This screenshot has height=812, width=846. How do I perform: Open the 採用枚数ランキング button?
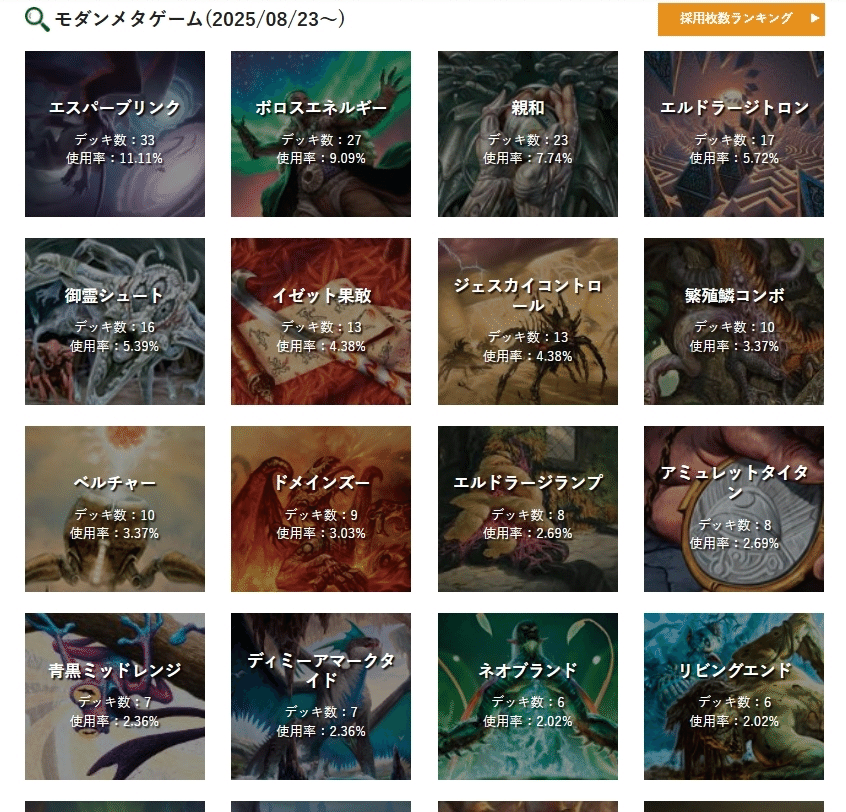[x=740, y=19]
